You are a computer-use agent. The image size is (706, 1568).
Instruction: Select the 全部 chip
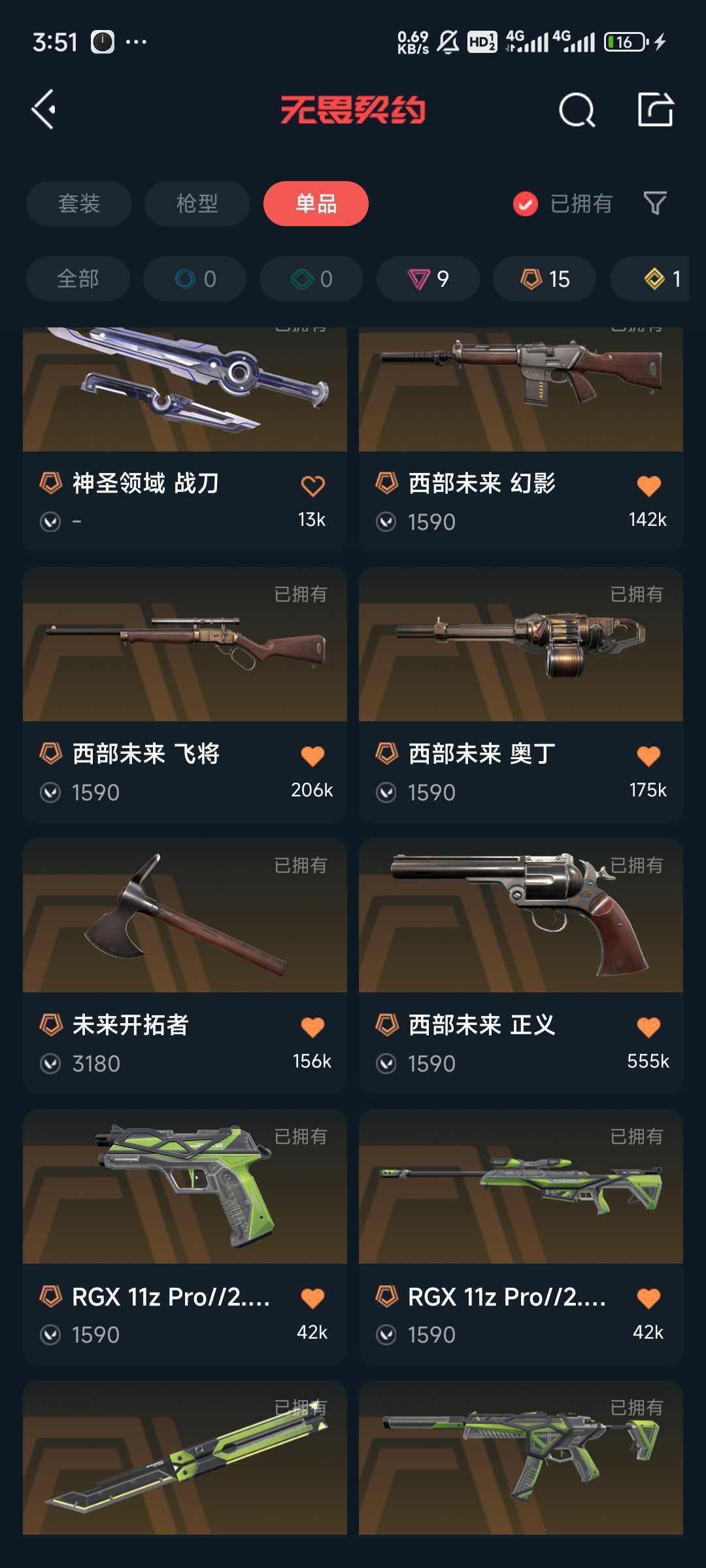[78, 279]
